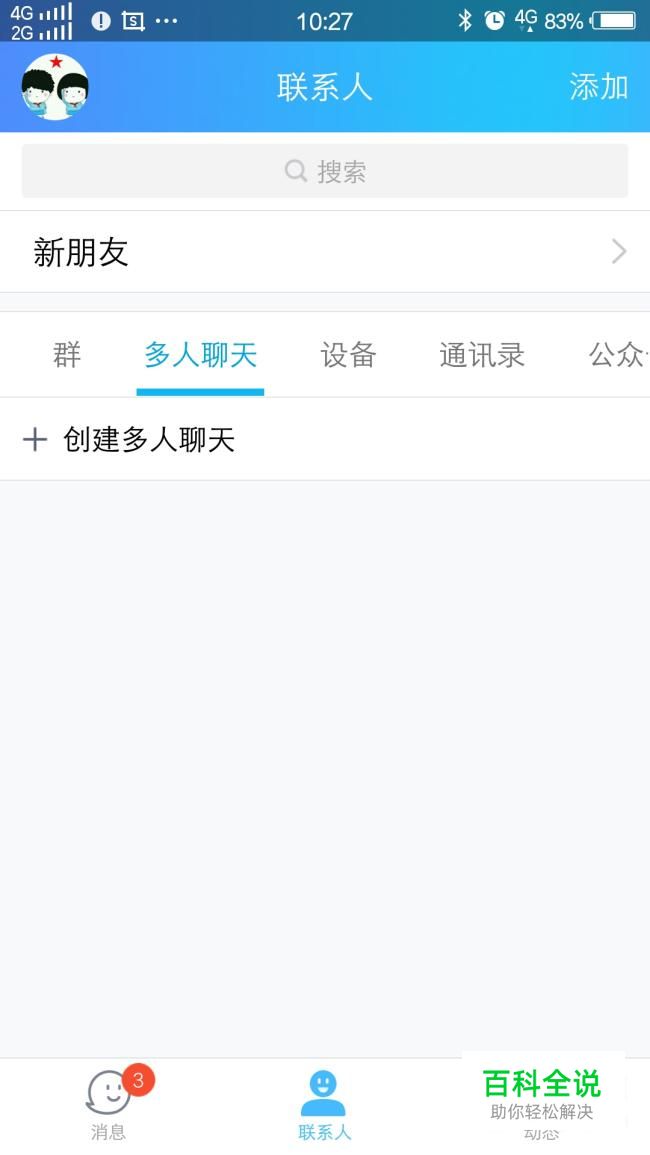This screenshot has height=1155, width=650.
Task: Show the 通讯录 tab
Action: click(482, 355)
